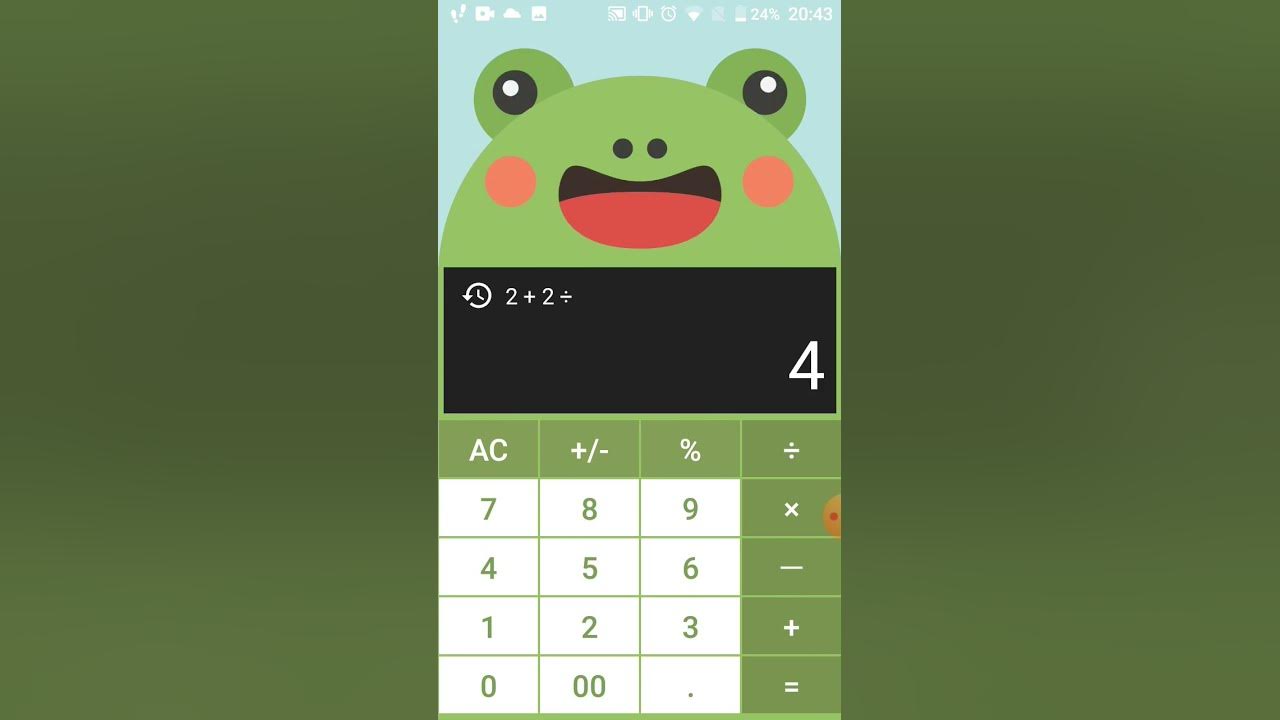Enter the digit 3
This screenshot has width=1280, height=720.
click(x=690, y=627)
